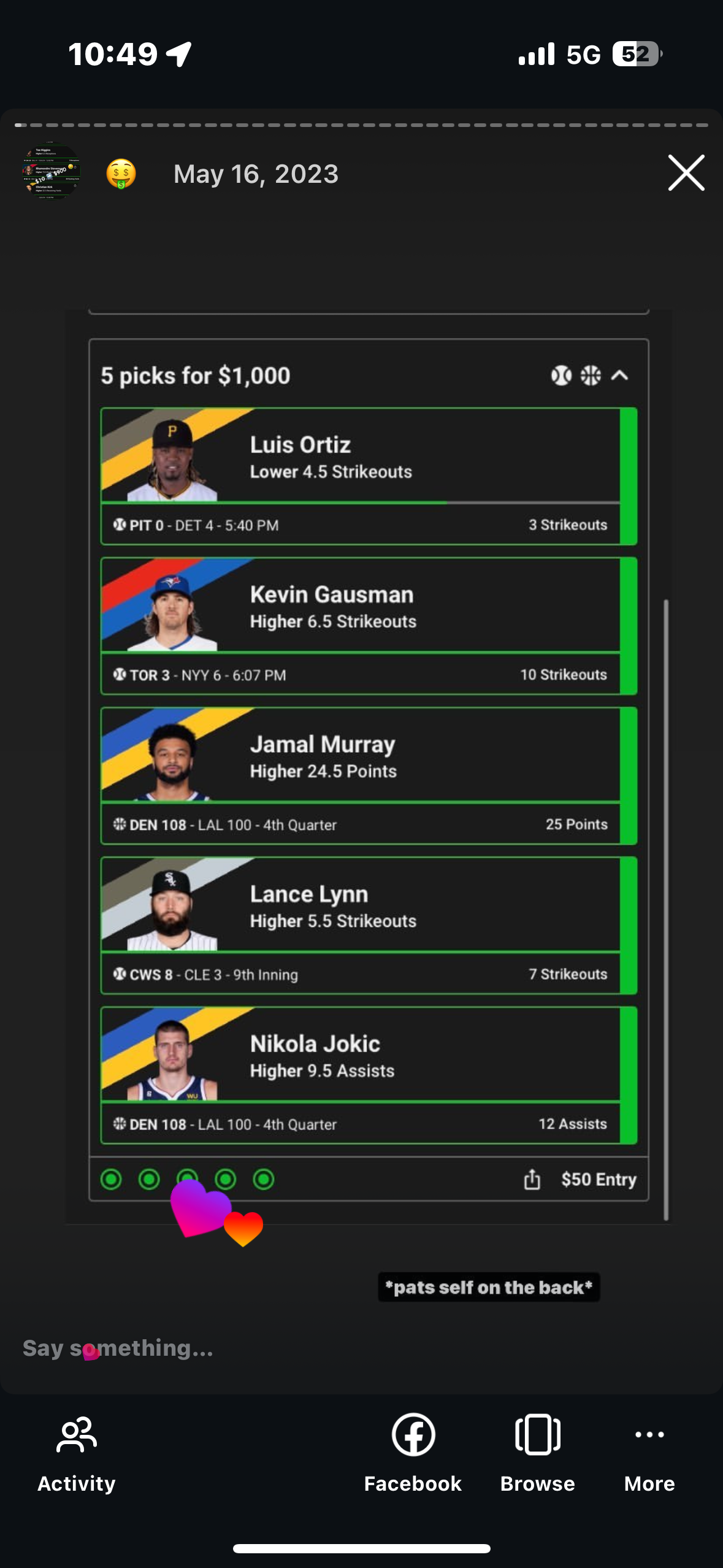Open the highlight's profile picture
The image size is (723, 1568).
tap(50, 174)
